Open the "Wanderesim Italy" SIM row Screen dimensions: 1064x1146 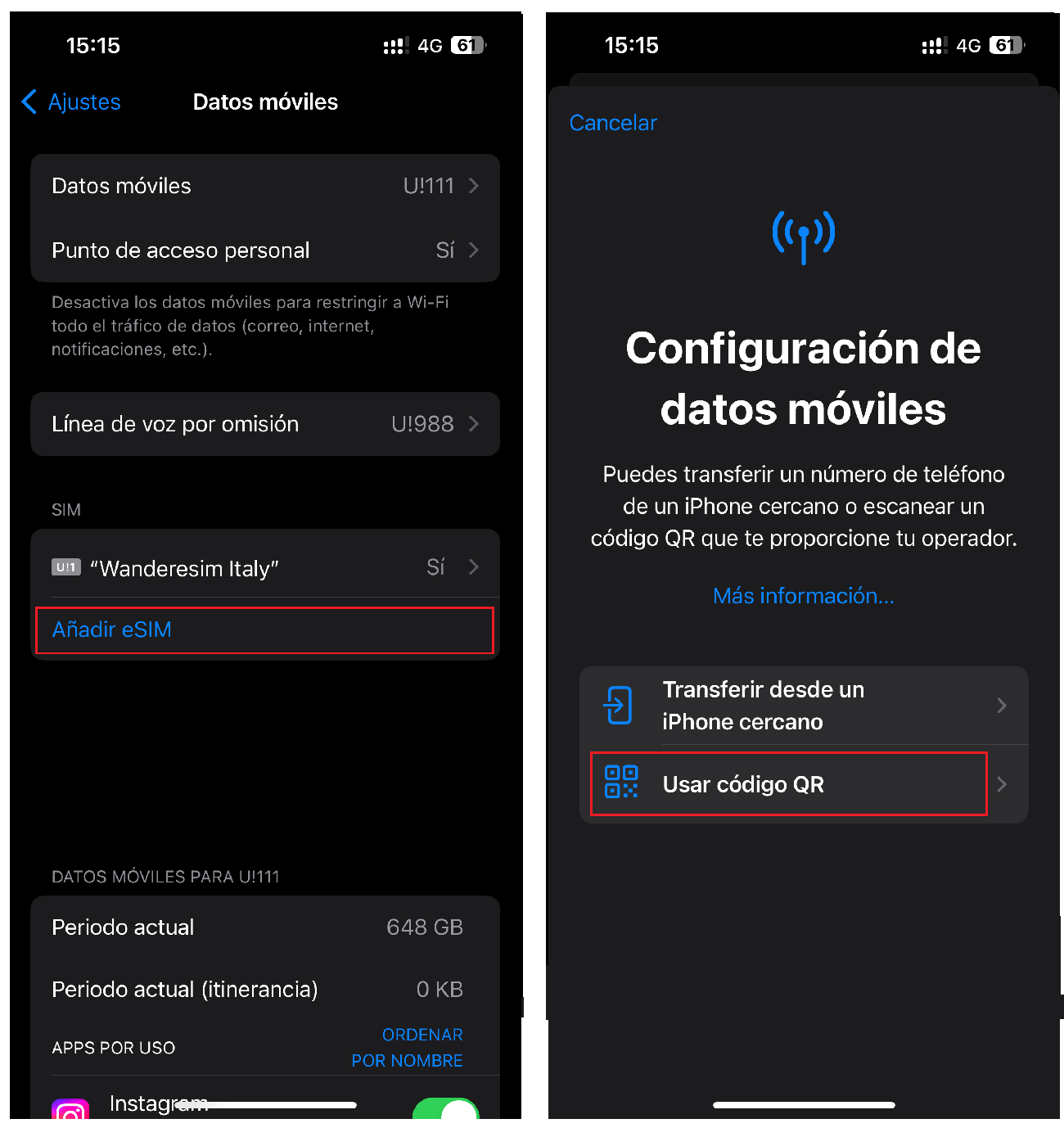[264, 567]
